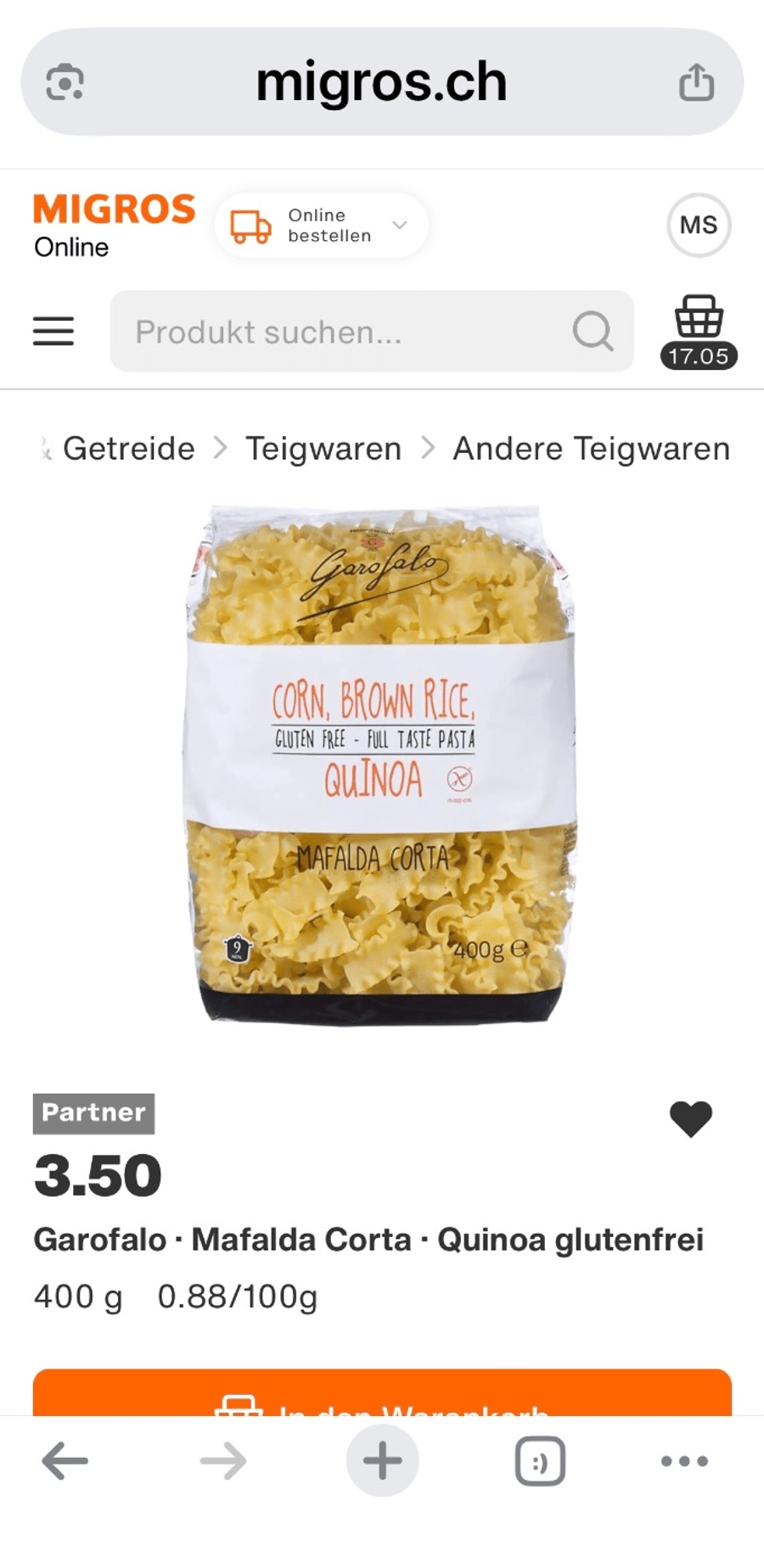Go to the Migros Online homepage
The width and height of the screenshot is (764, 1568).
[114, 225]
